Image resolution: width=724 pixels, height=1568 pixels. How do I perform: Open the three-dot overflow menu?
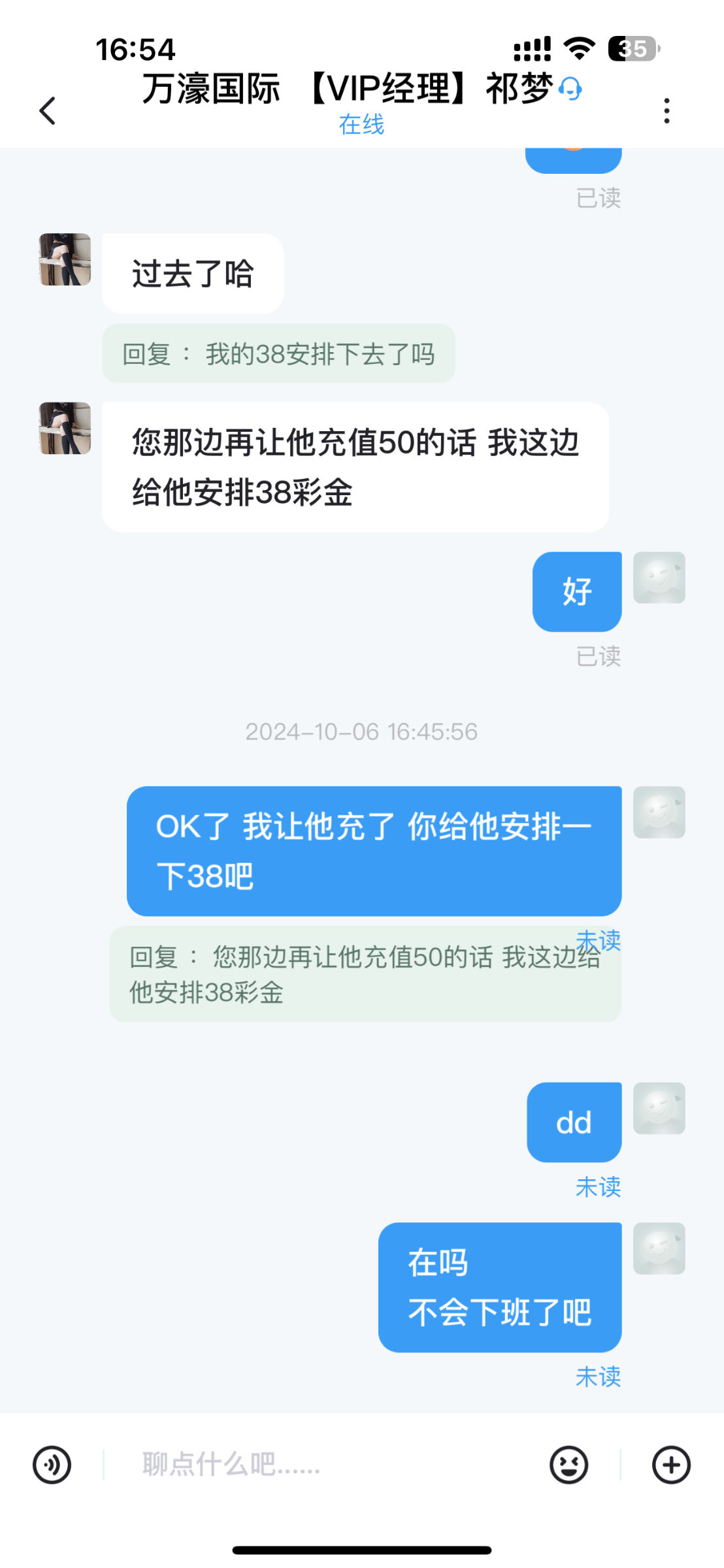(x=666, y=110)
